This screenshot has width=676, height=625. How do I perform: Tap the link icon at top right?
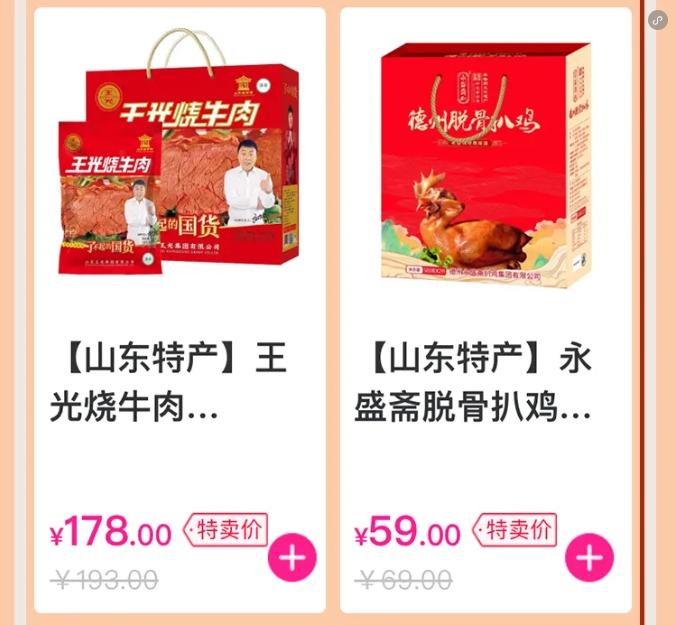tap(657, 20)
